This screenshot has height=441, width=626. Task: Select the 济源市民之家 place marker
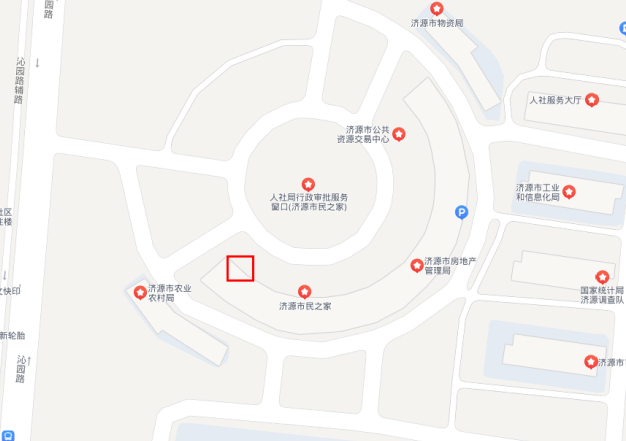[305, 290]
